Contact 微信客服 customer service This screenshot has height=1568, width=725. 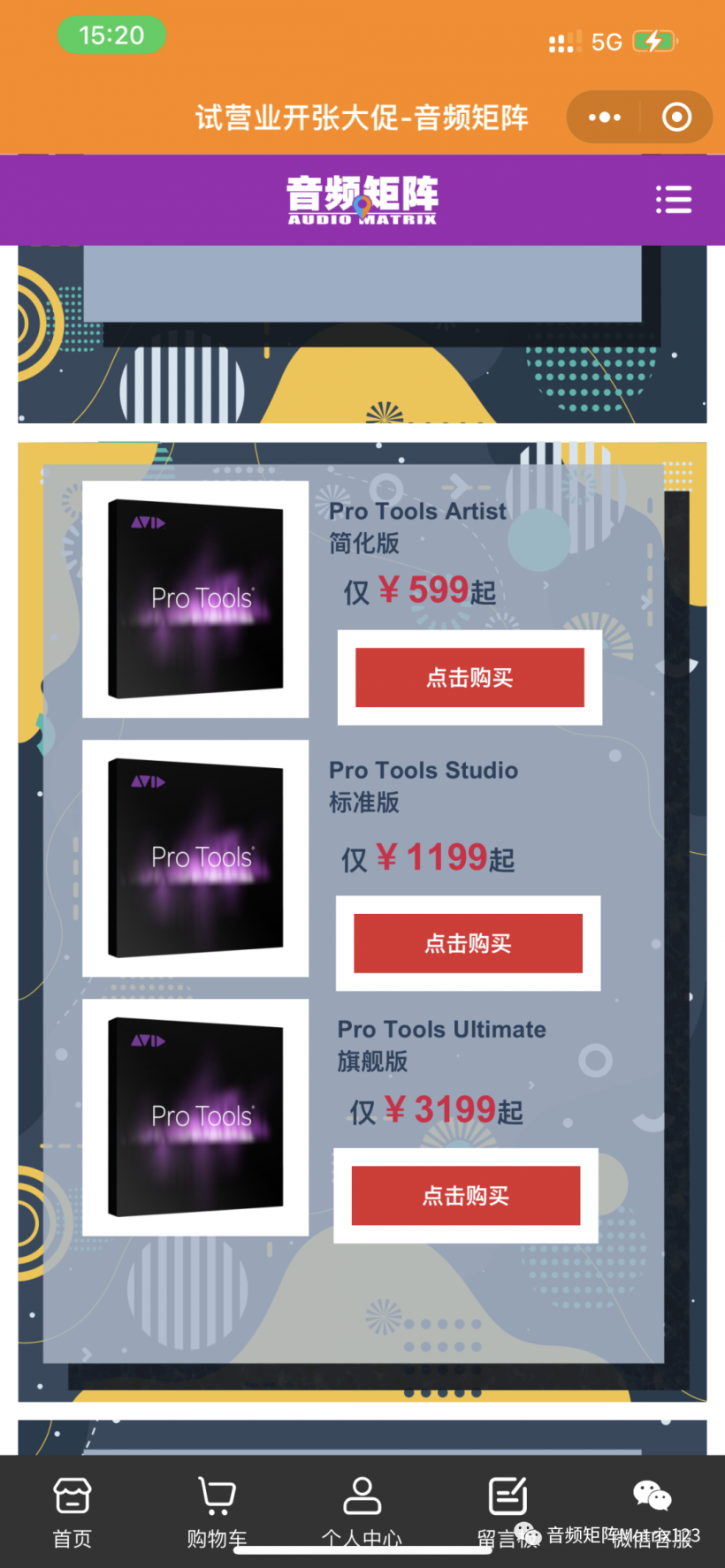click(x=652, y=1512)
